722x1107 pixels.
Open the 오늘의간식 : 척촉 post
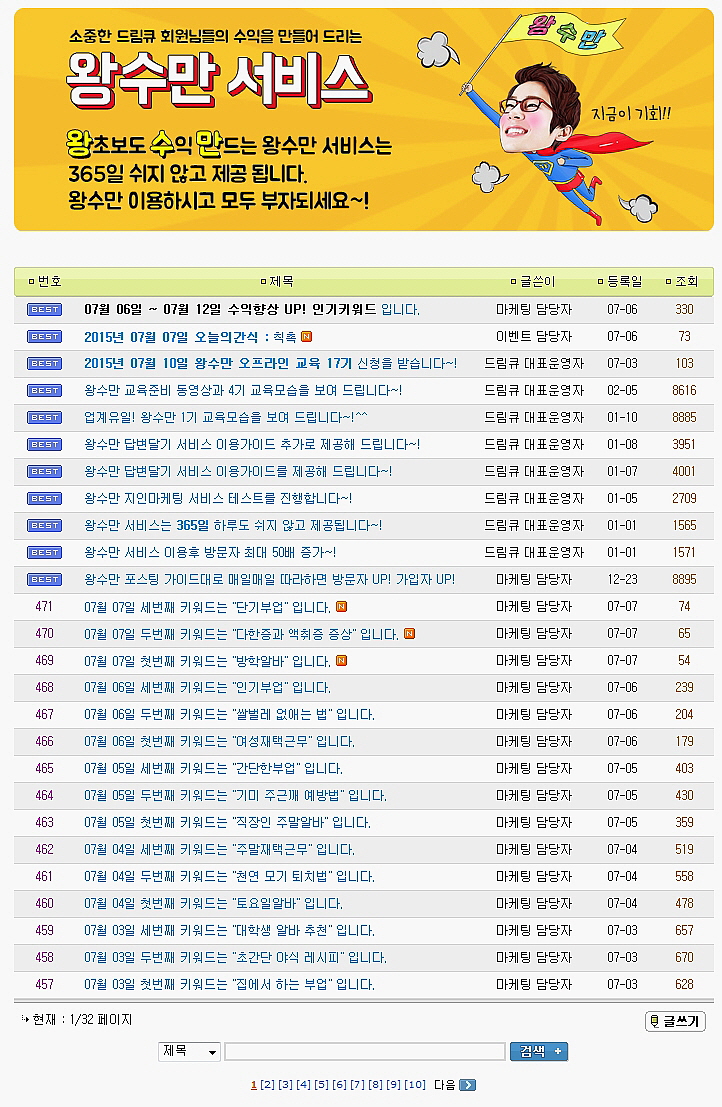pos(190,337)
